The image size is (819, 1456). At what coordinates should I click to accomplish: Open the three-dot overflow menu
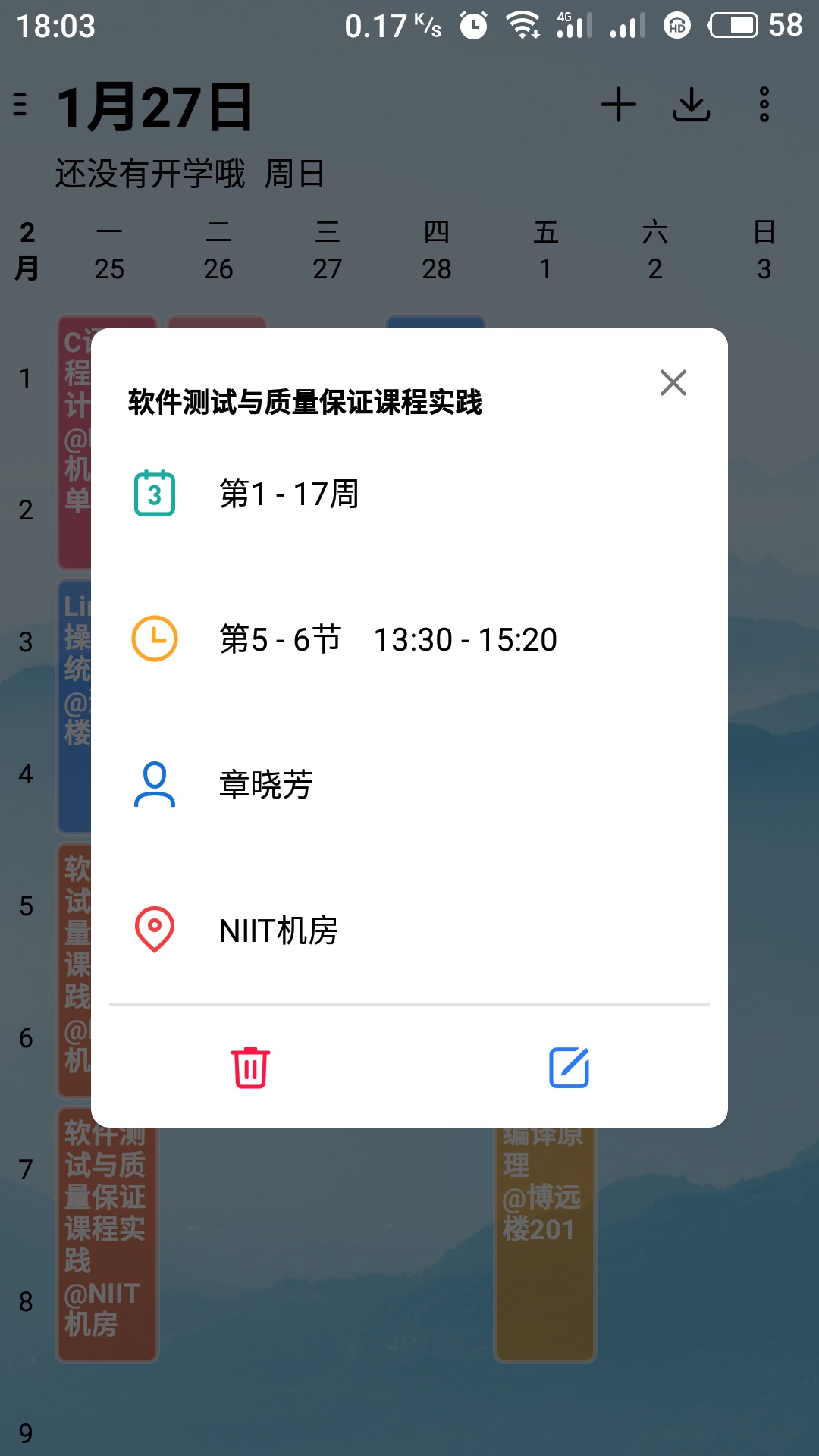click(765, 105)
